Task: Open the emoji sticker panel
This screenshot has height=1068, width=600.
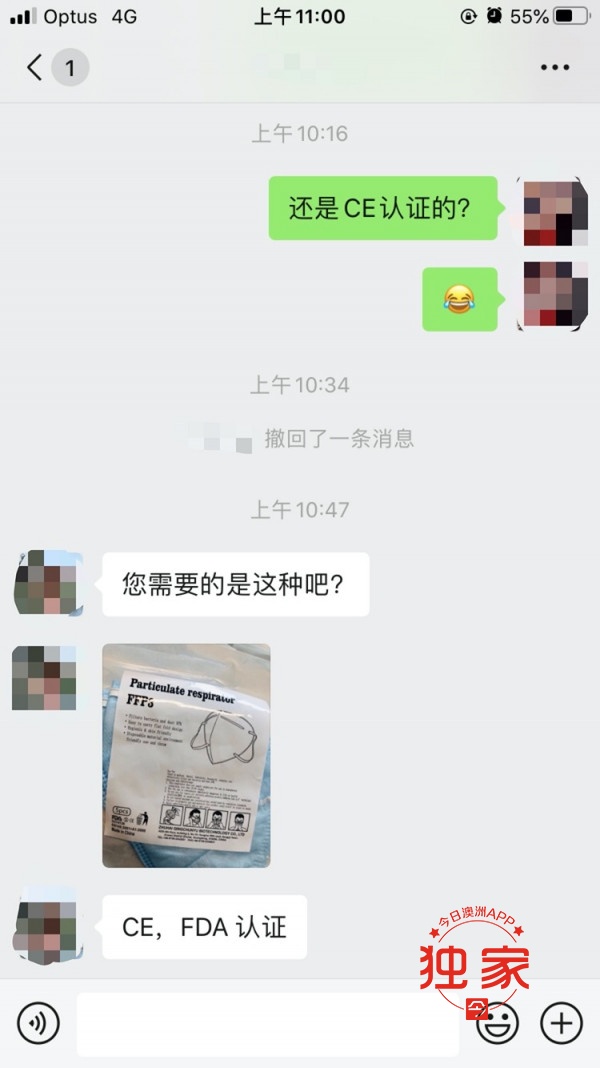Action: point(497,1024)
